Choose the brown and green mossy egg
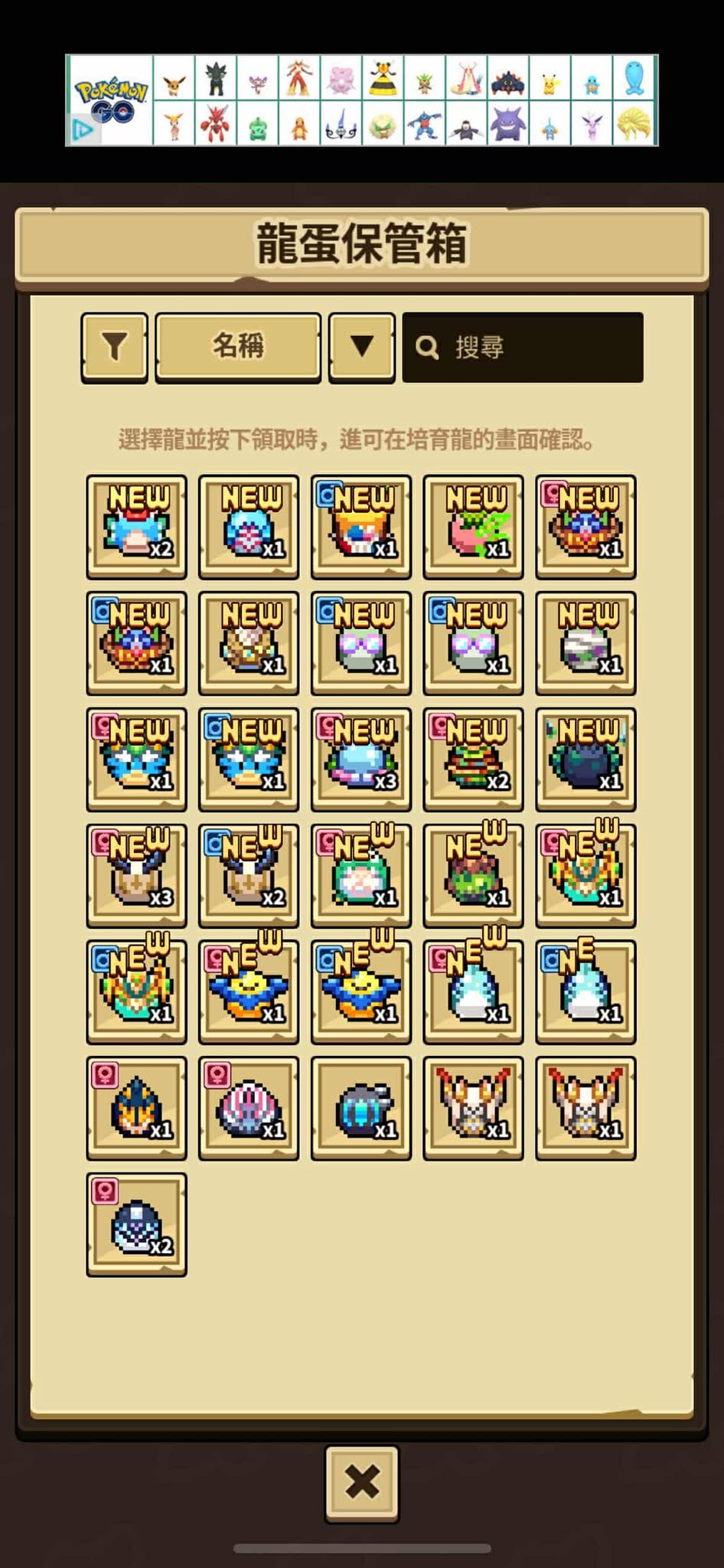Screen dimensions: 724x1568 [473, 876]
